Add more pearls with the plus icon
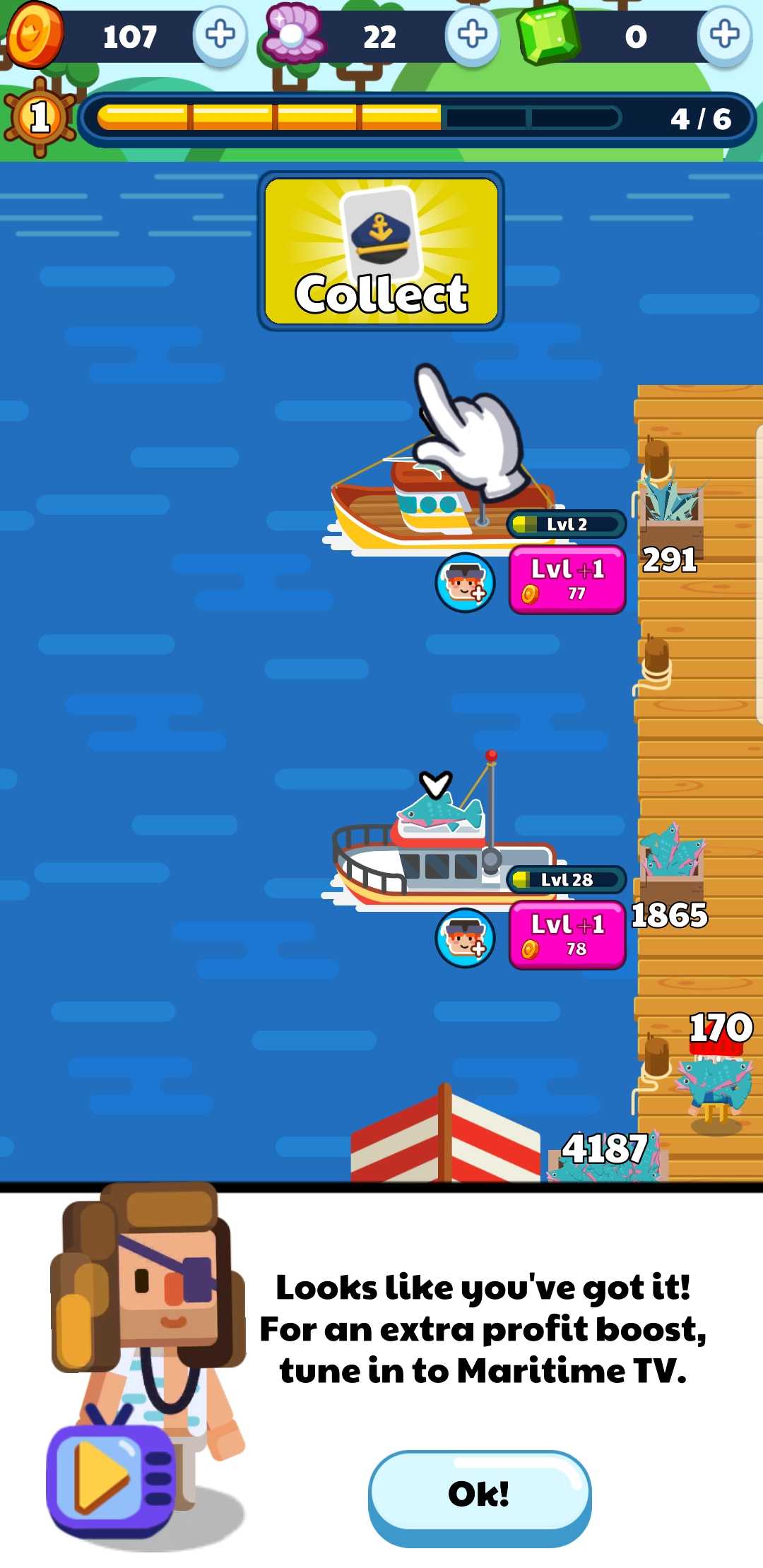763x1568 pixels. (472, 35)
